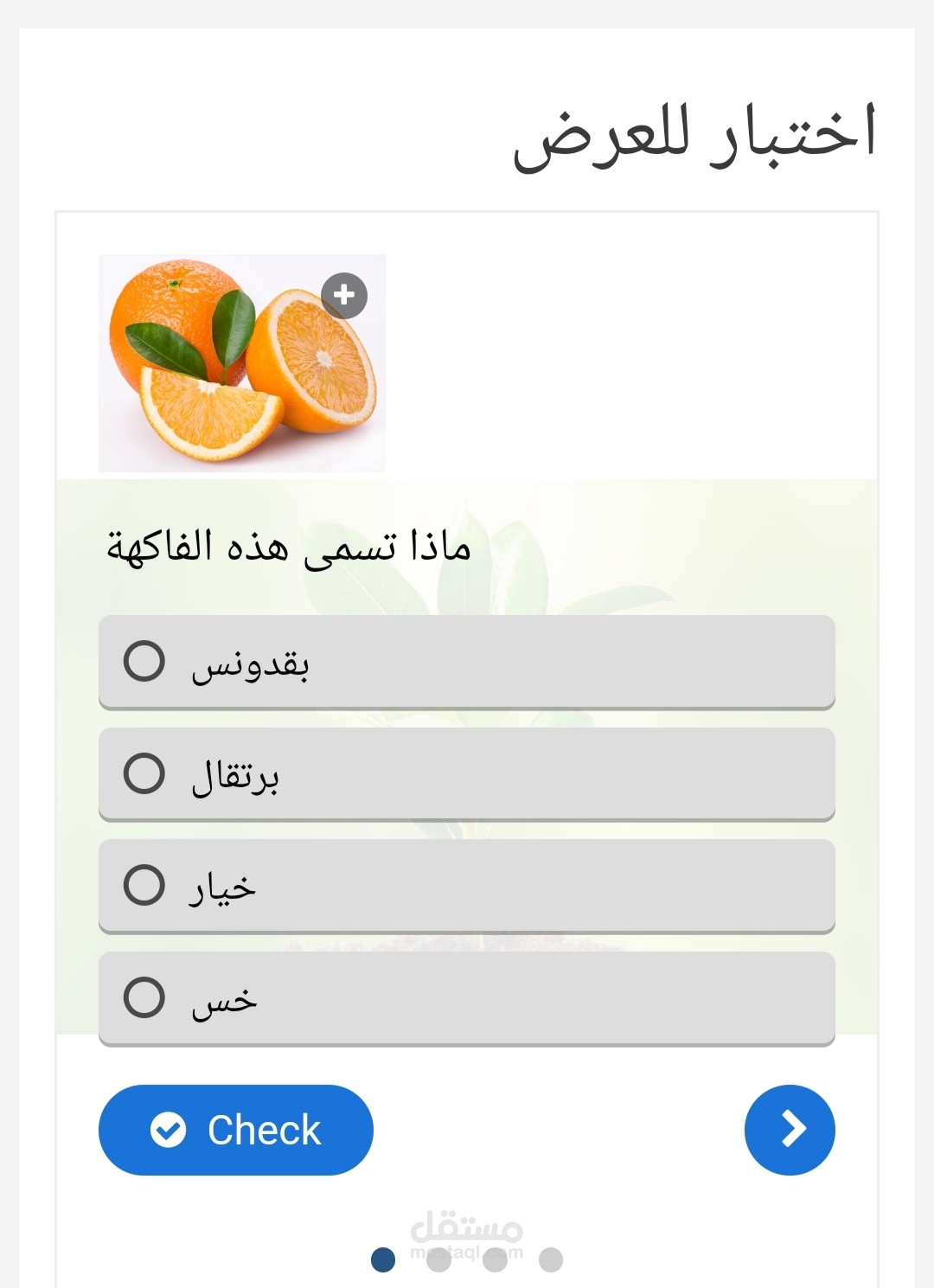The image size is (934, 1288).
Task: Select the خس answer option
Action: [144, 998]
